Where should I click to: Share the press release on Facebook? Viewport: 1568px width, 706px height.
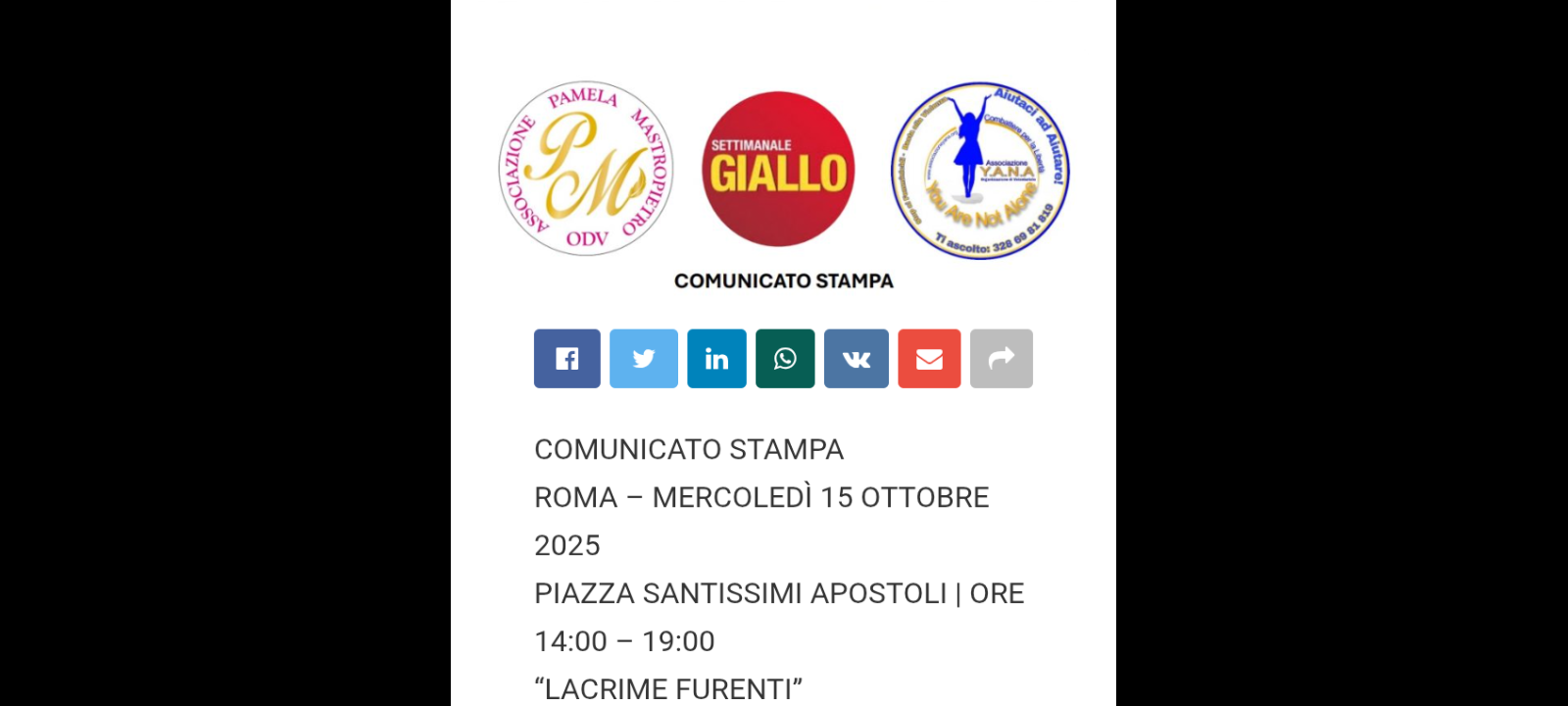tap(566, 359)
